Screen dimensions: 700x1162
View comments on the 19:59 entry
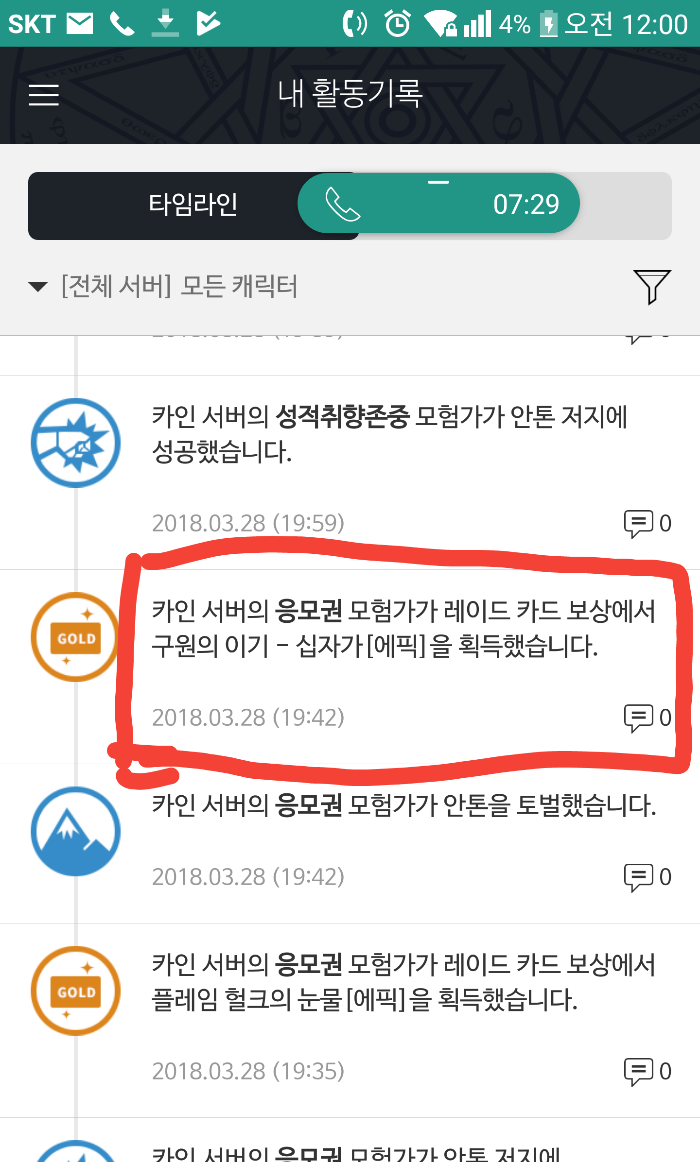pos(646,522)
